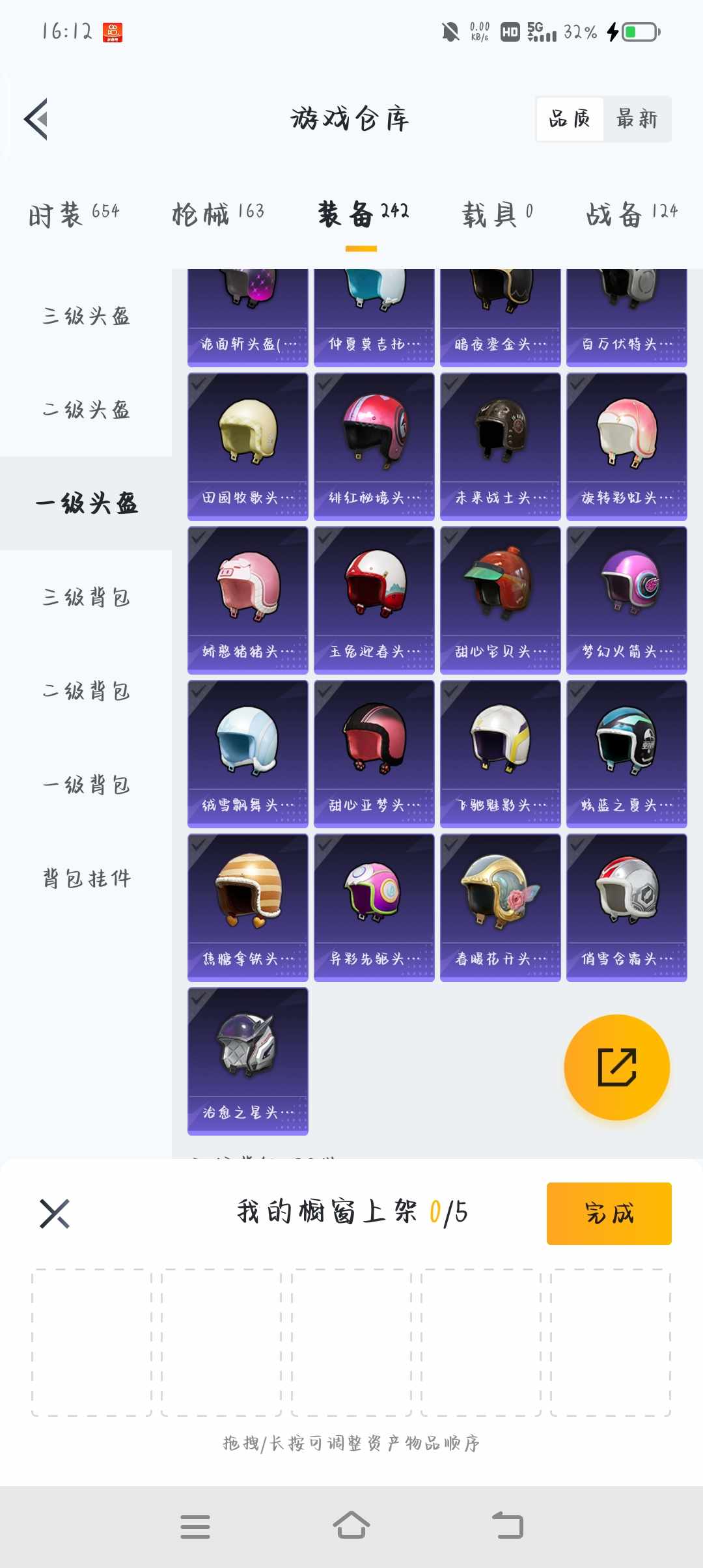Choose the 治愈之星 helmet

tap(248, 1061)
